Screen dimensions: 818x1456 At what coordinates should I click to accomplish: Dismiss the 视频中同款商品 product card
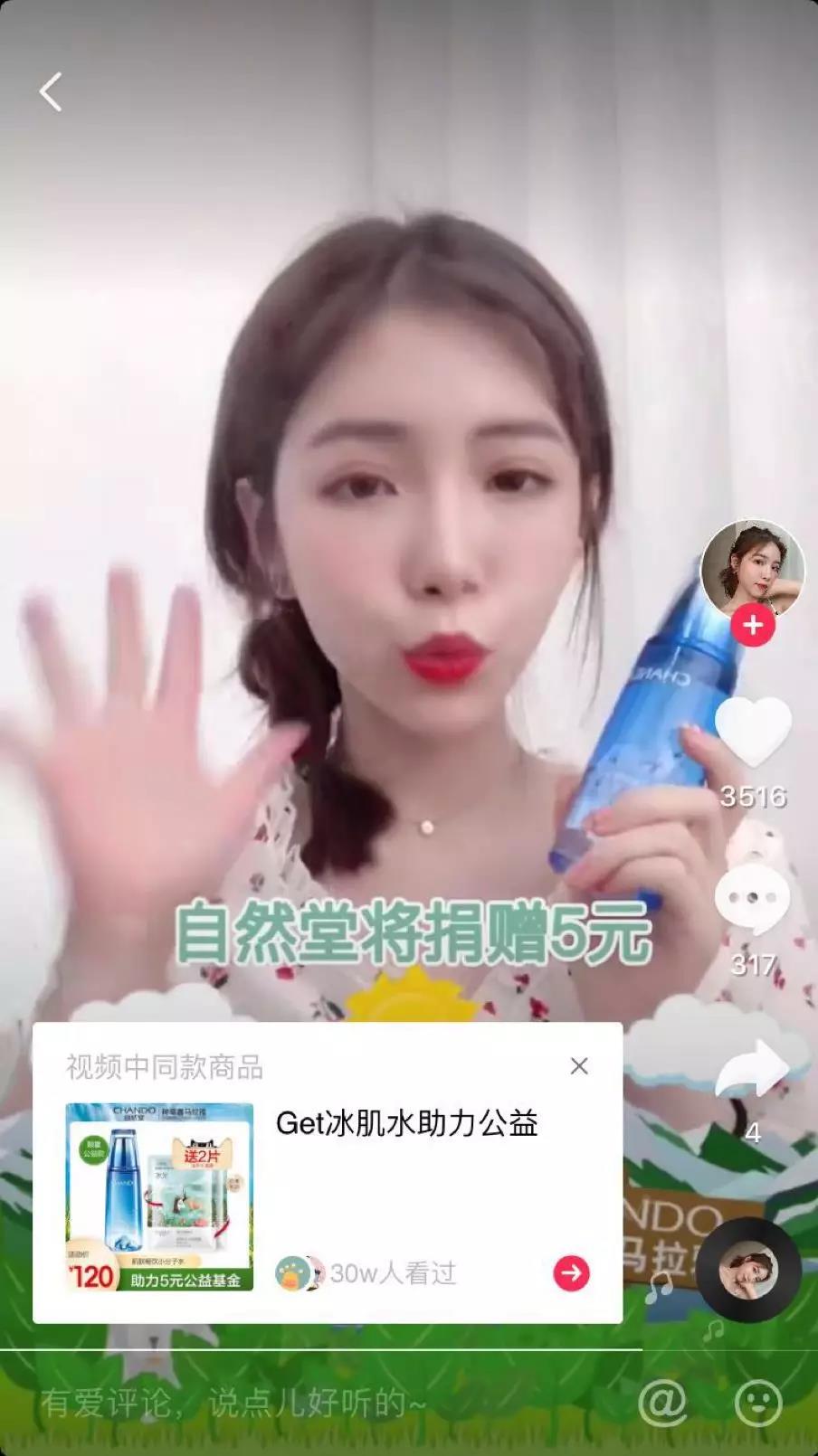tap(579, 1066)
